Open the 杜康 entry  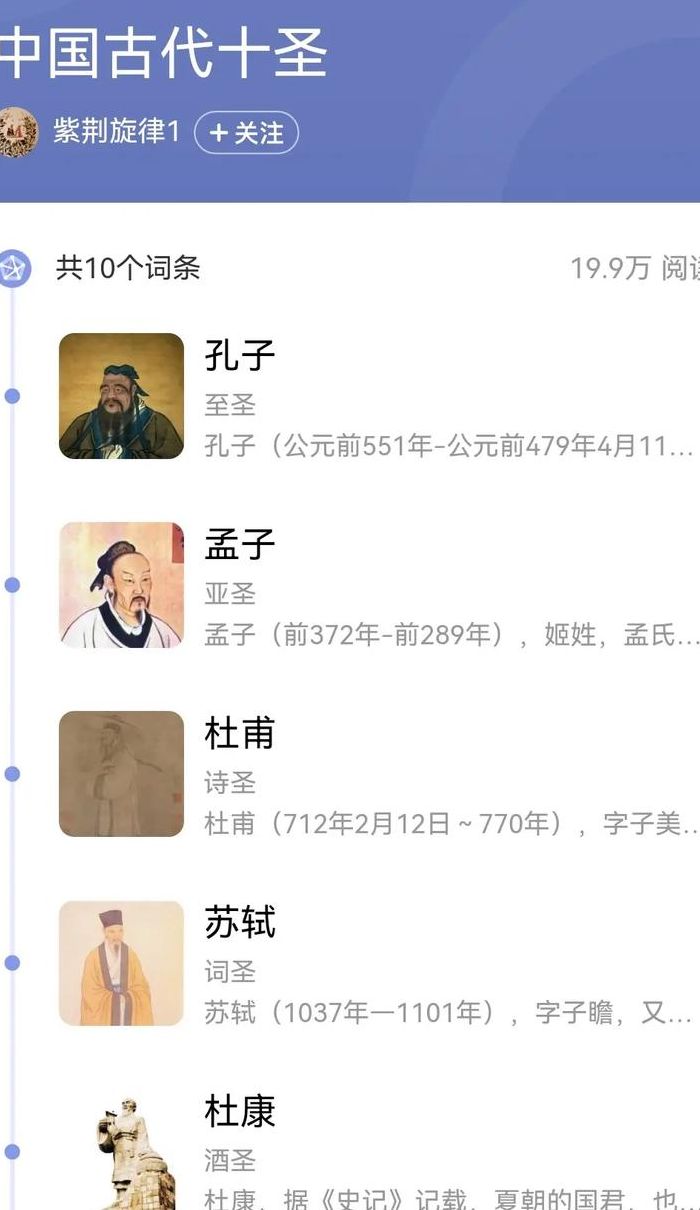click(379, 1150)
